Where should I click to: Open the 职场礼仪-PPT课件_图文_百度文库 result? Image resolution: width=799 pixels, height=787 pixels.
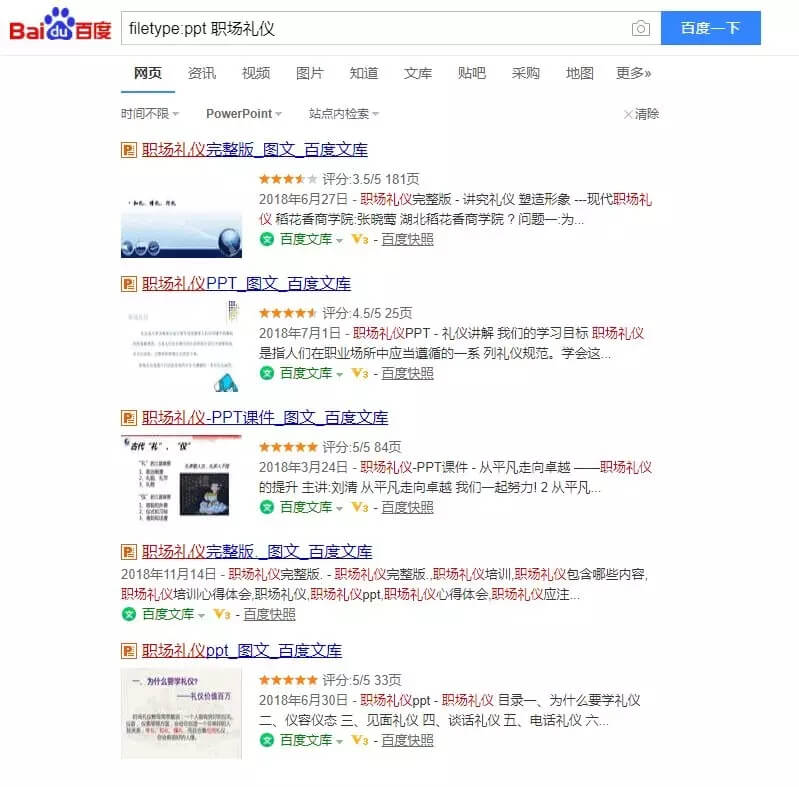tap(265, 417)
